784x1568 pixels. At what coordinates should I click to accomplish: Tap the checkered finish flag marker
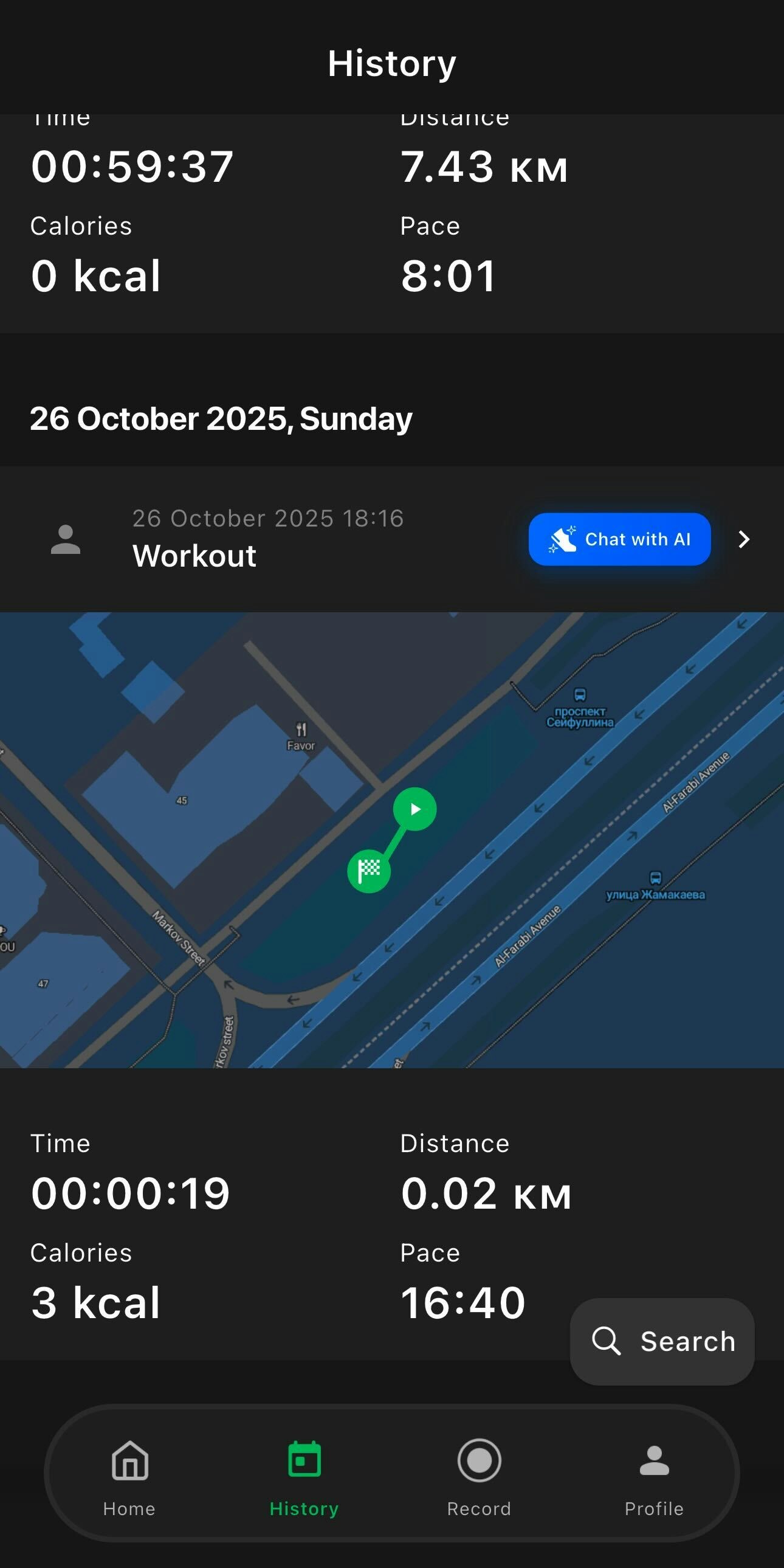coord(369,871)
